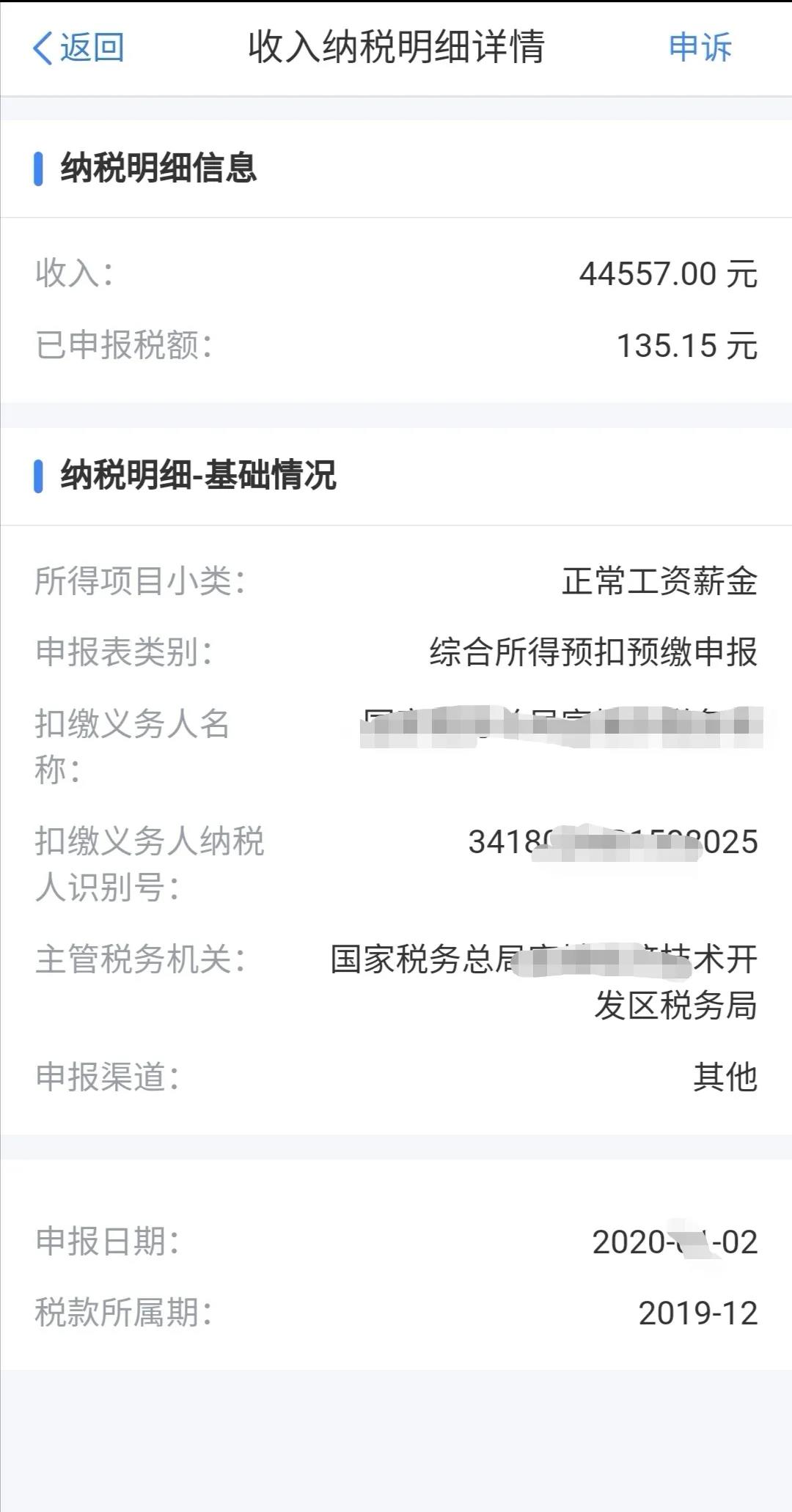Open the 申诉 appeal option
Viewport: 792px width, 1512px height.
tap(700, 48)
